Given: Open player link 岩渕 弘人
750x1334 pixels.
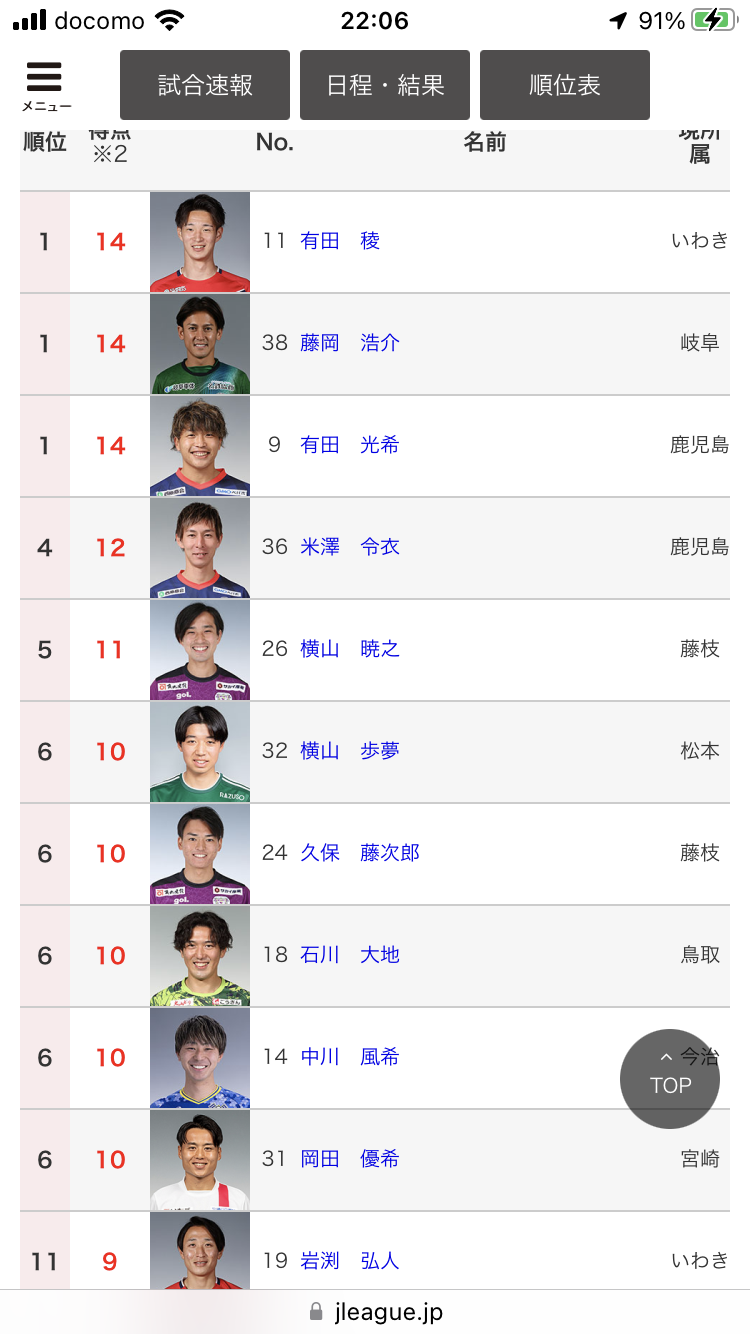Looking at the screenshot, I should point(350,1261).
